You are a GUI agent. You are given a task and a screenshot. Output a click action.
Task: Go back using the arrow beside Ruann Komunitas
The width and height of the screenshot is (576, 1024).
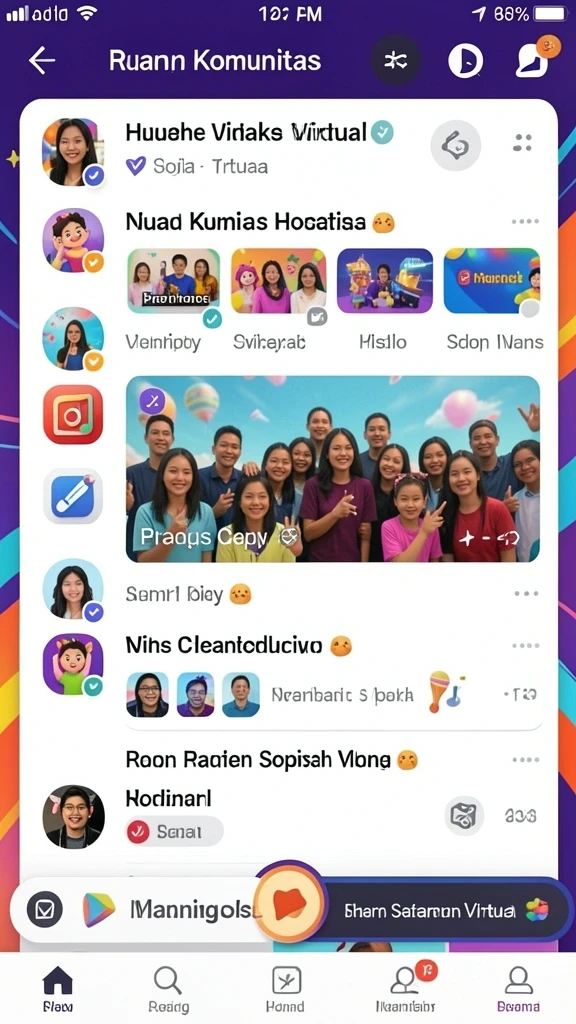click(x=42, y=61)
